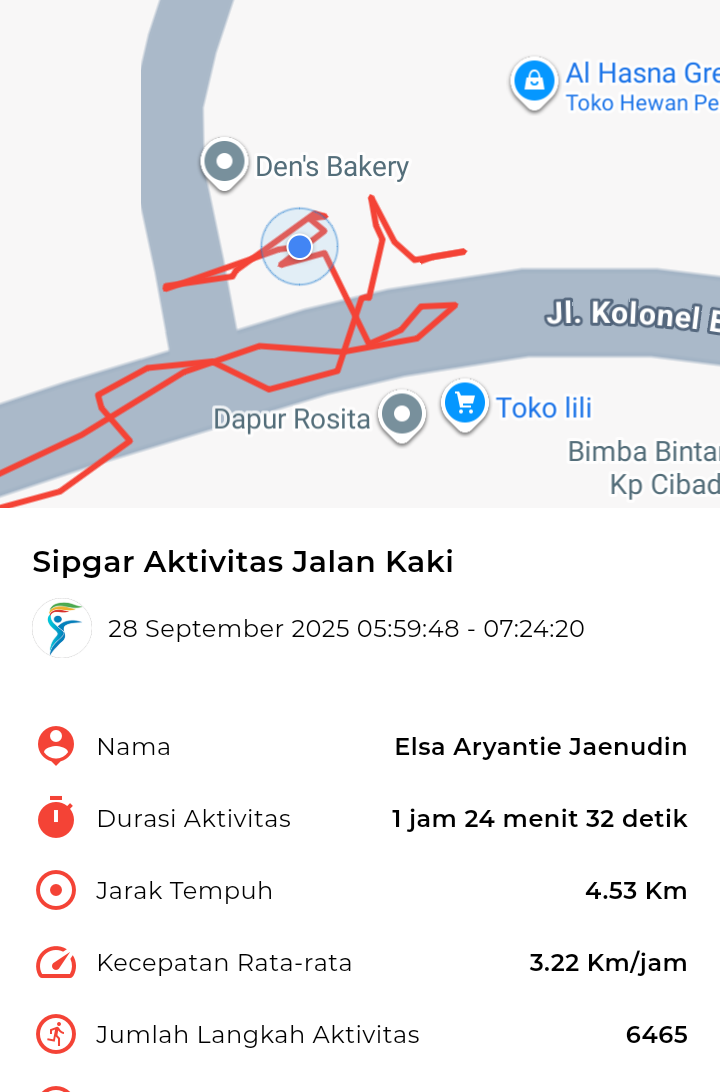Open the Al Hasna pet shop pin

[534, 81]
